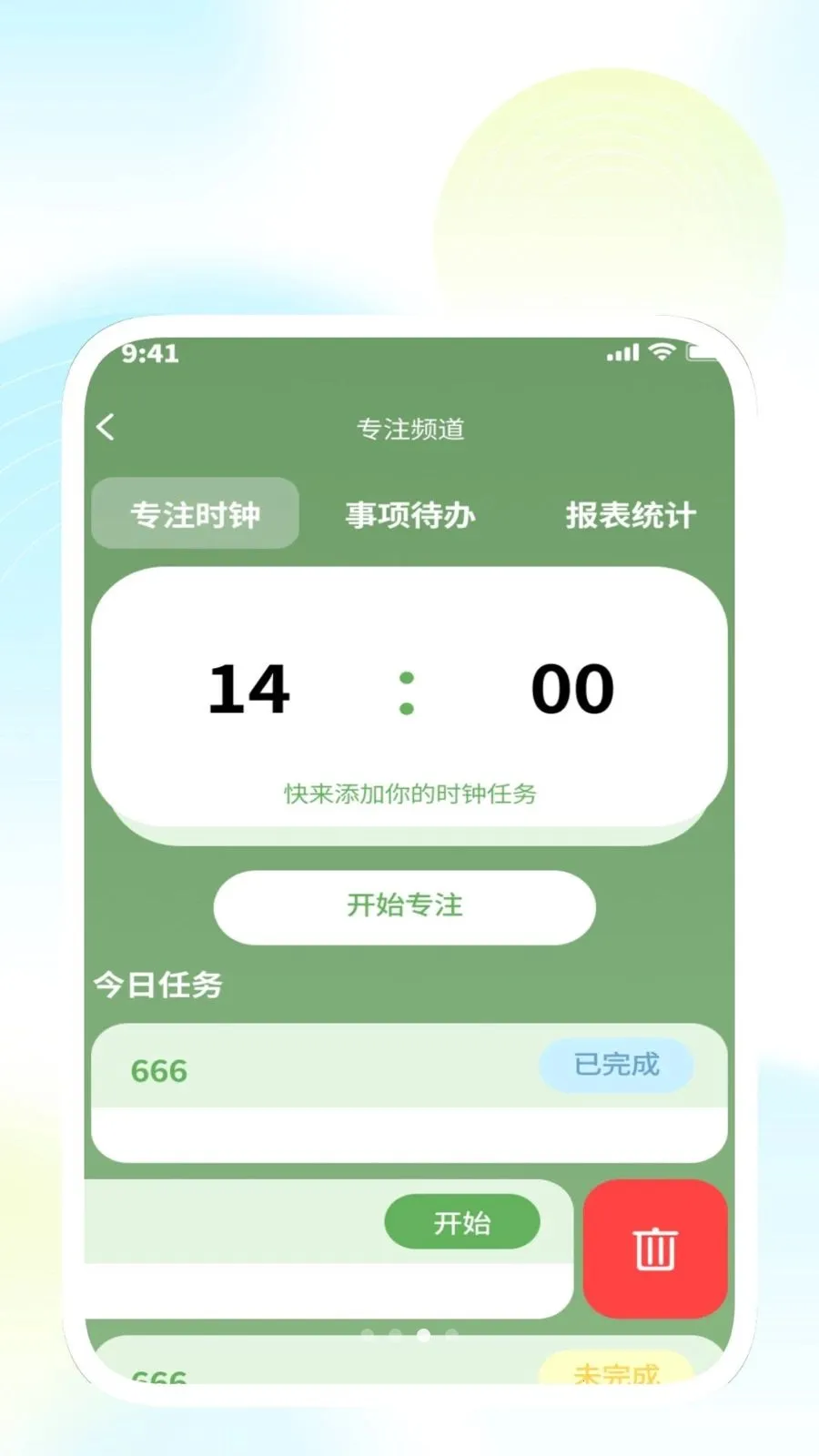Switch to the 事项待办 tab
The height and width of the screenshot is (1456, 819).
tap(409, 514)
